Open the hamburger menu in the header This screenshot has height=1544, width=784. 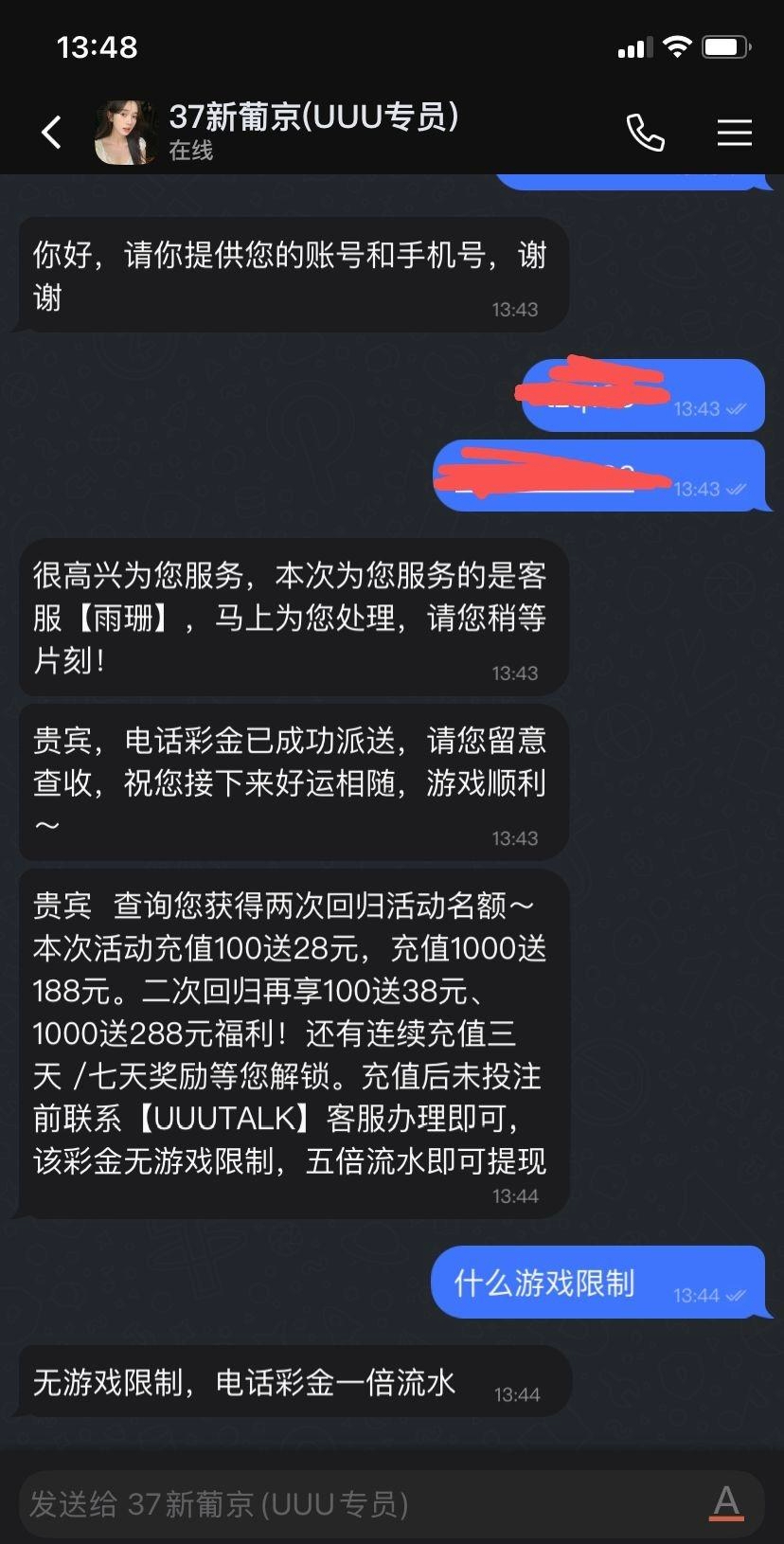[x=734, y=133]
